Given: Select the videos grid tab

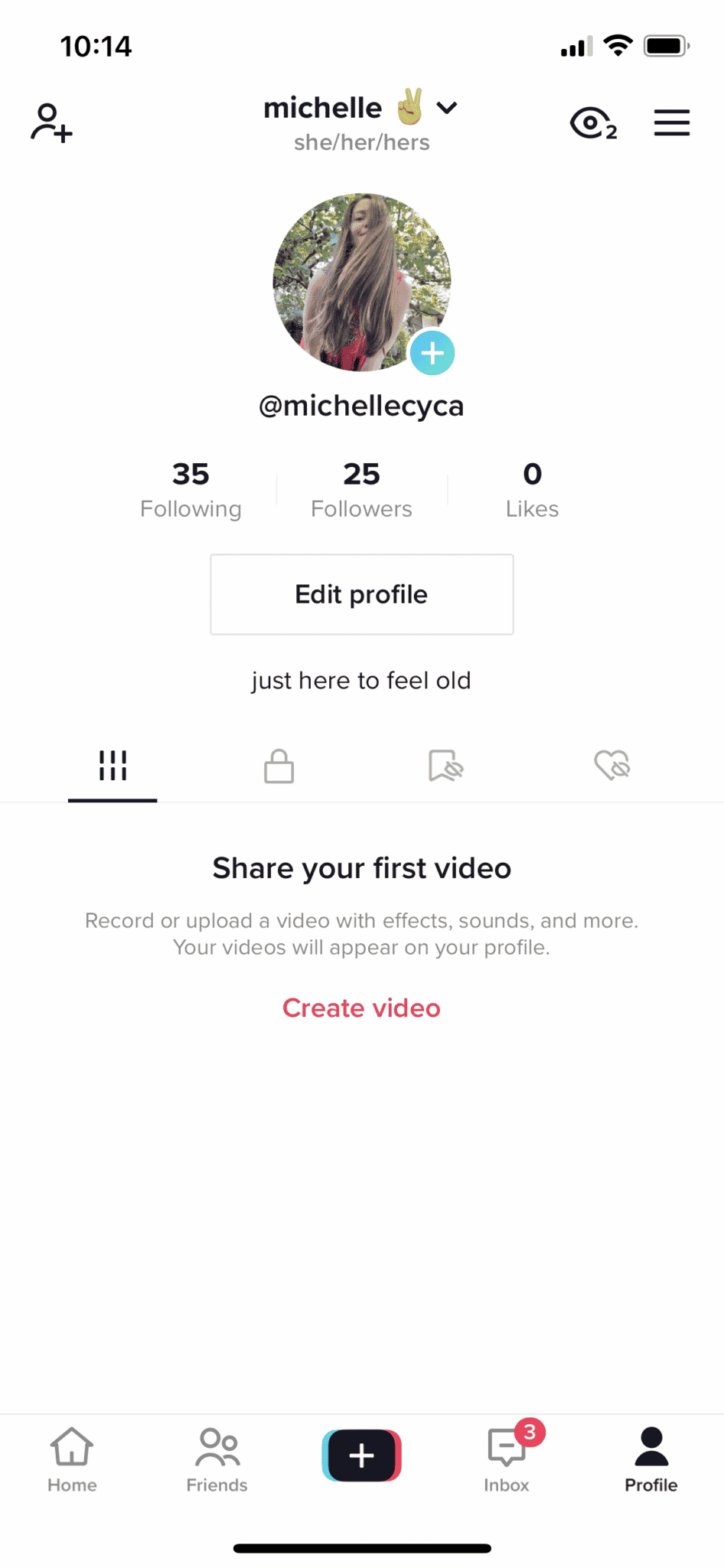Looking at the screenshot, I should click(x=113, y=765).
